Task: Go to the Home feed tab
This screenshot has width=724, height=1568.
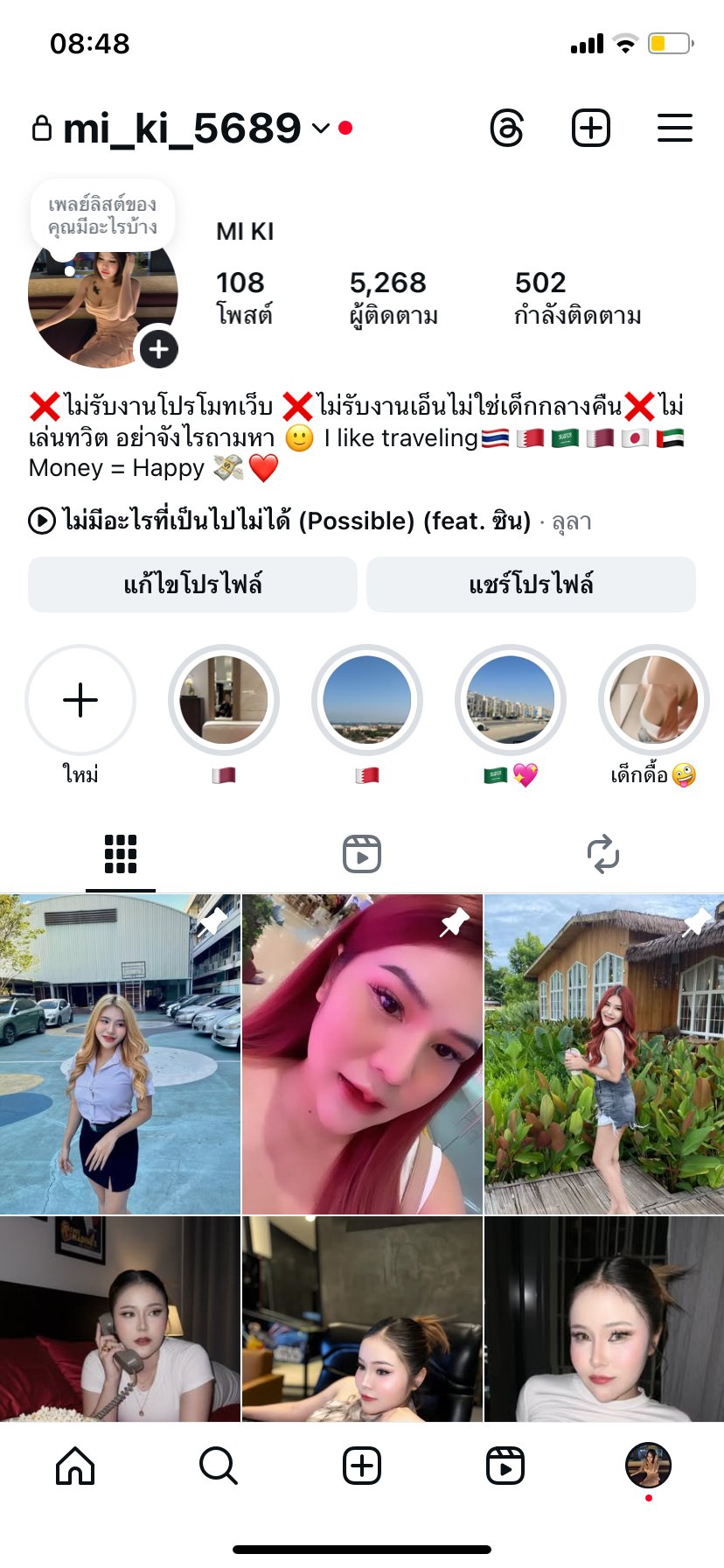Action: (75, 1466)
